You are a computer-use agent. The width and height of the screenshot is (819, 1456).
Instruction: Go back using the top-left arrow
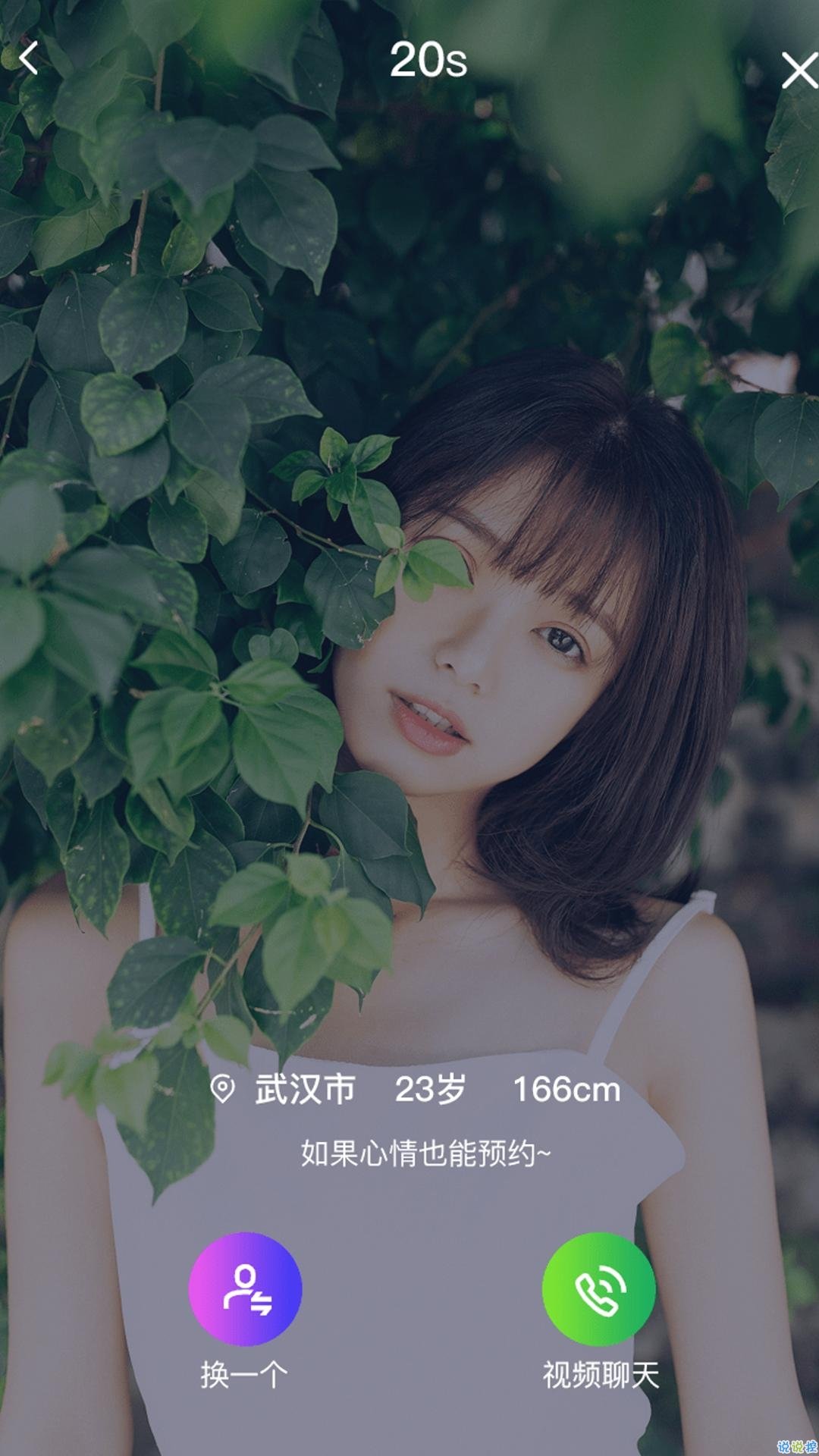click(29, 58)
